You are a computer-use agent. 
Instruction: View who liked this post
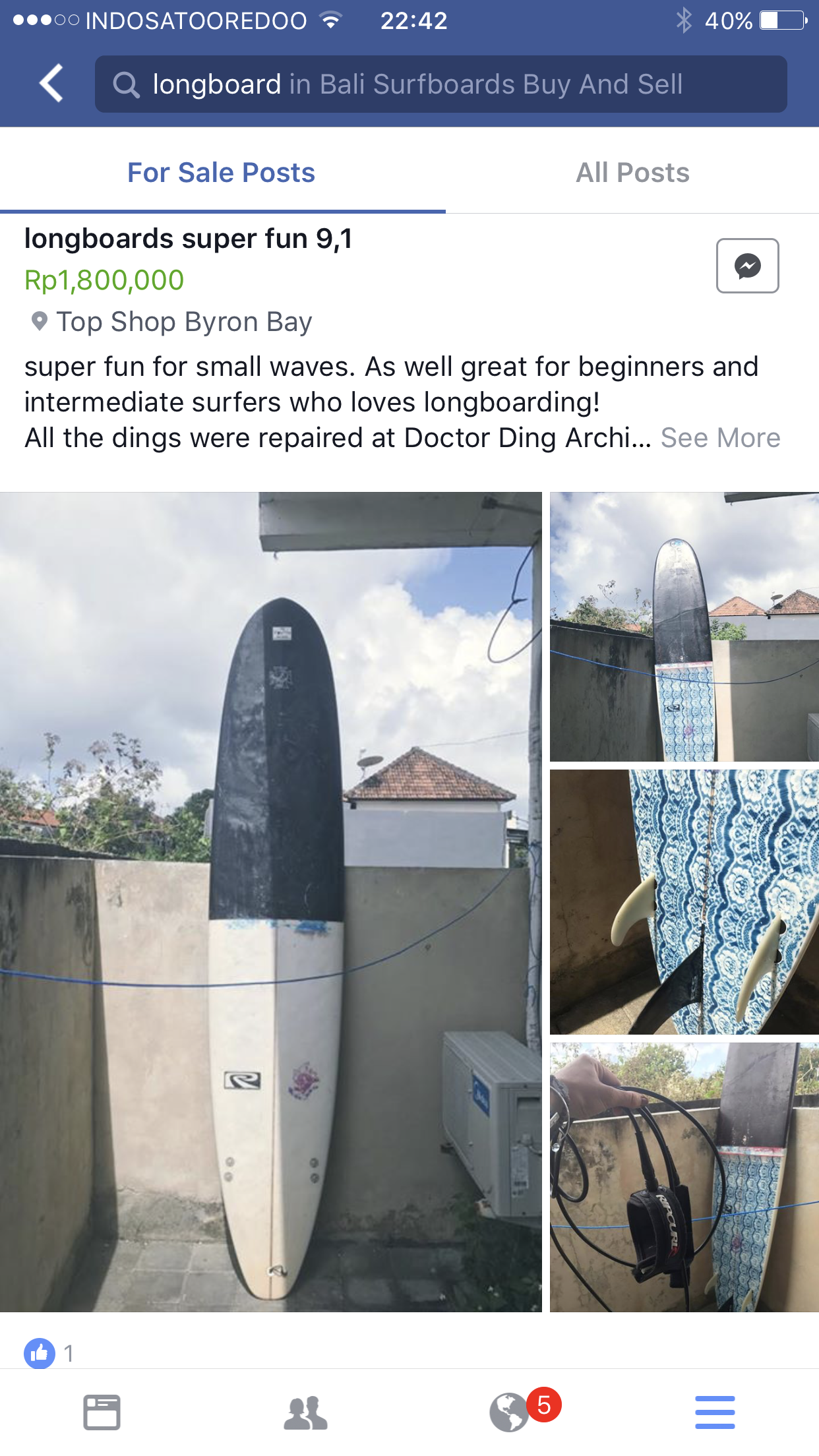(x=49, y=1353)
